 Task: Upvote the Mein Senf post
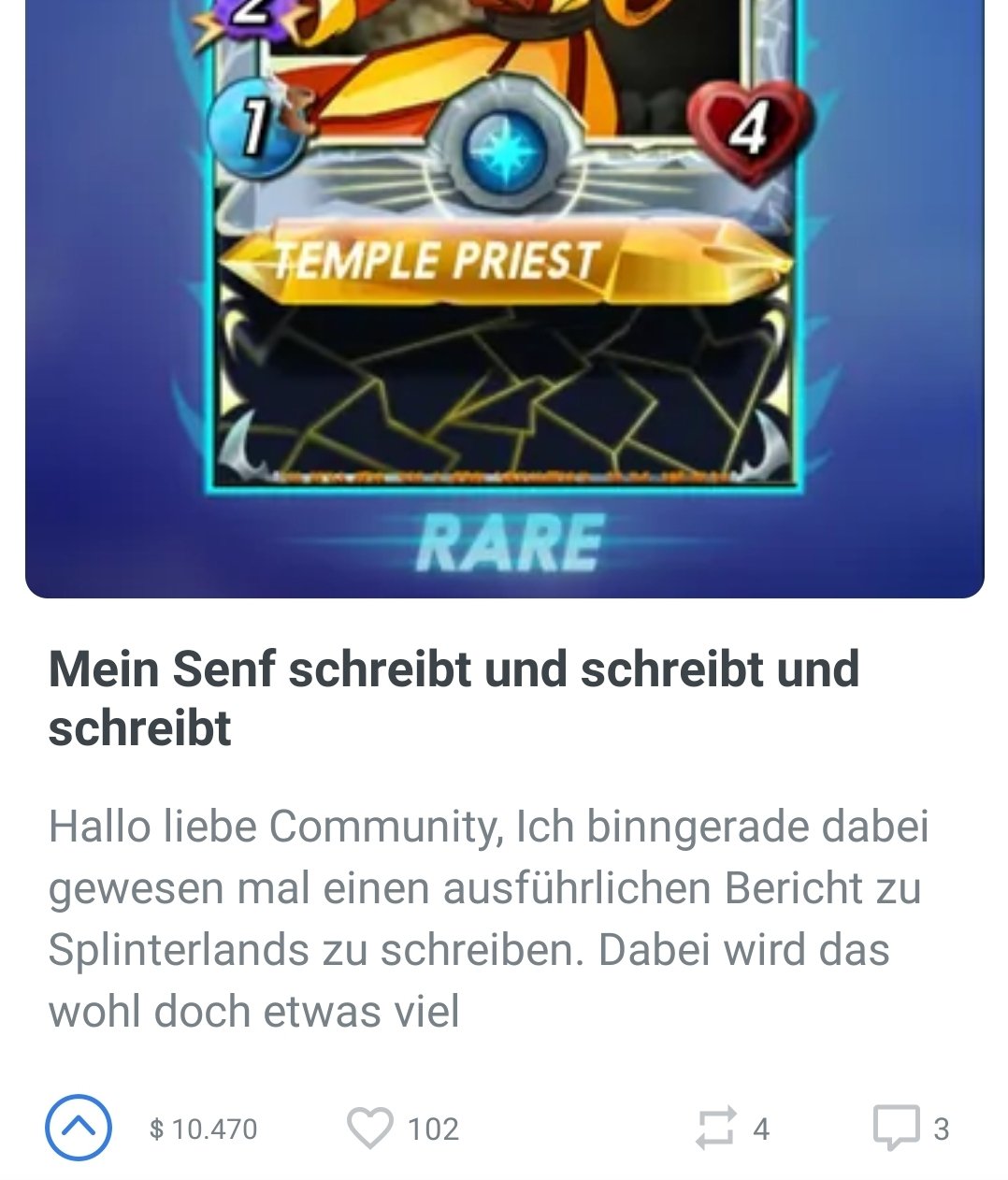[x=79, y=1128]
